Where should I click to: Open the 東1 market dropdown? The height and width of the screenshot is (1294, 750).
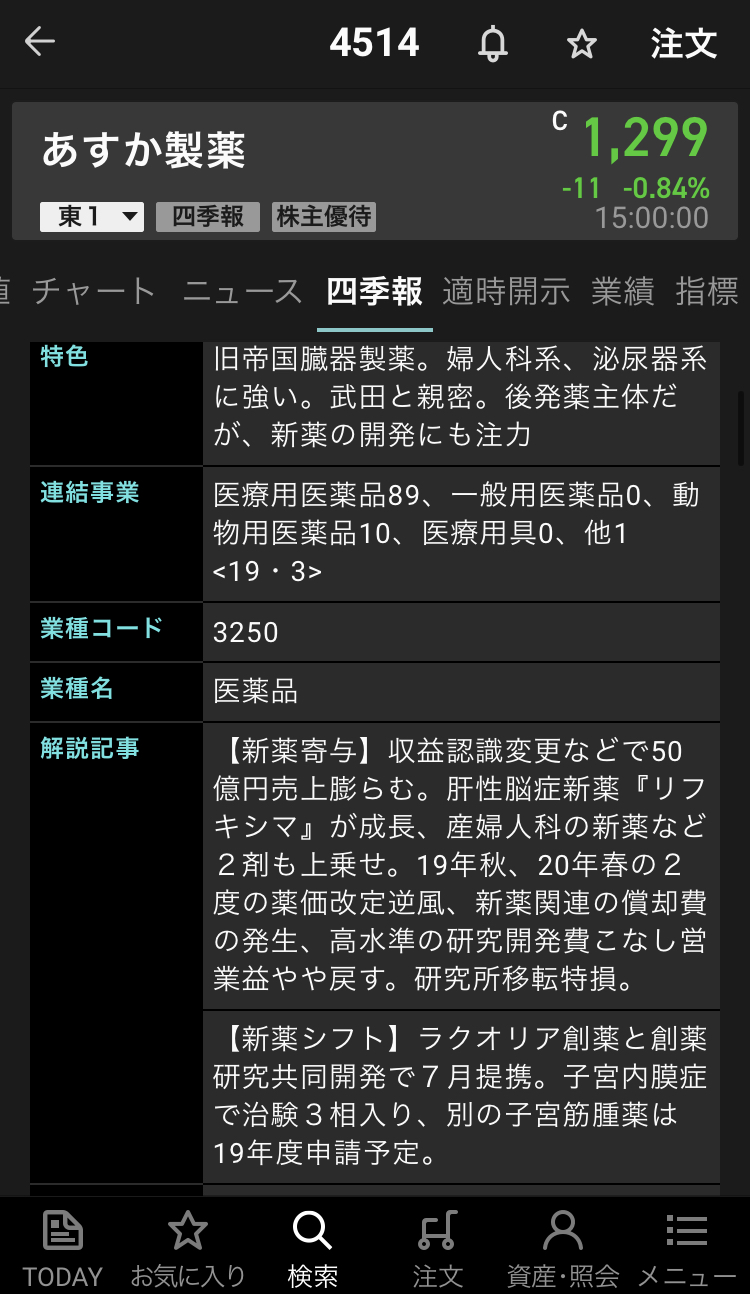coord(92,217)
